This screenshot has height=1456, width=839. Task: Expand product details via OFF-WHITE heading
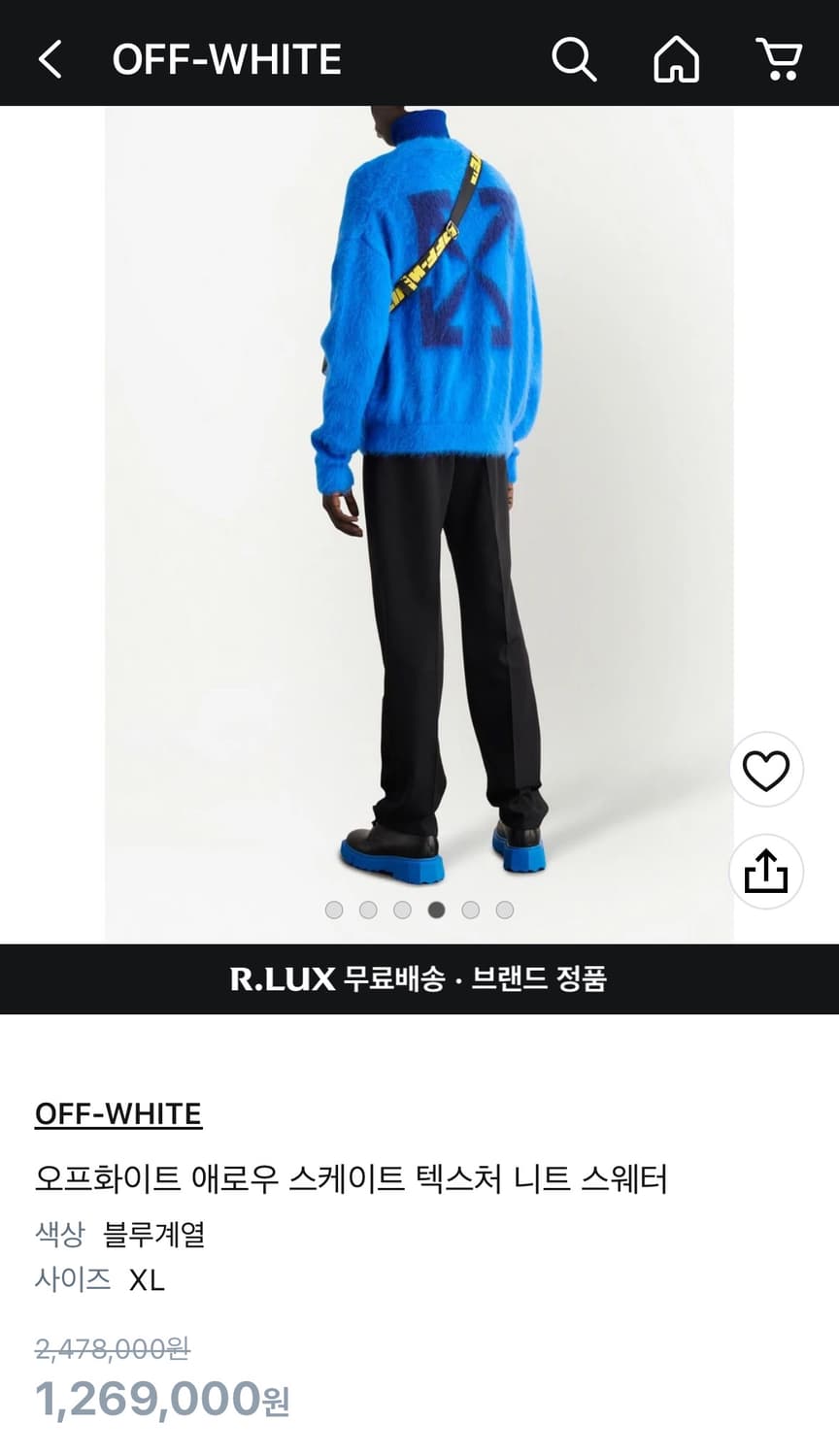click(116, 1113)
